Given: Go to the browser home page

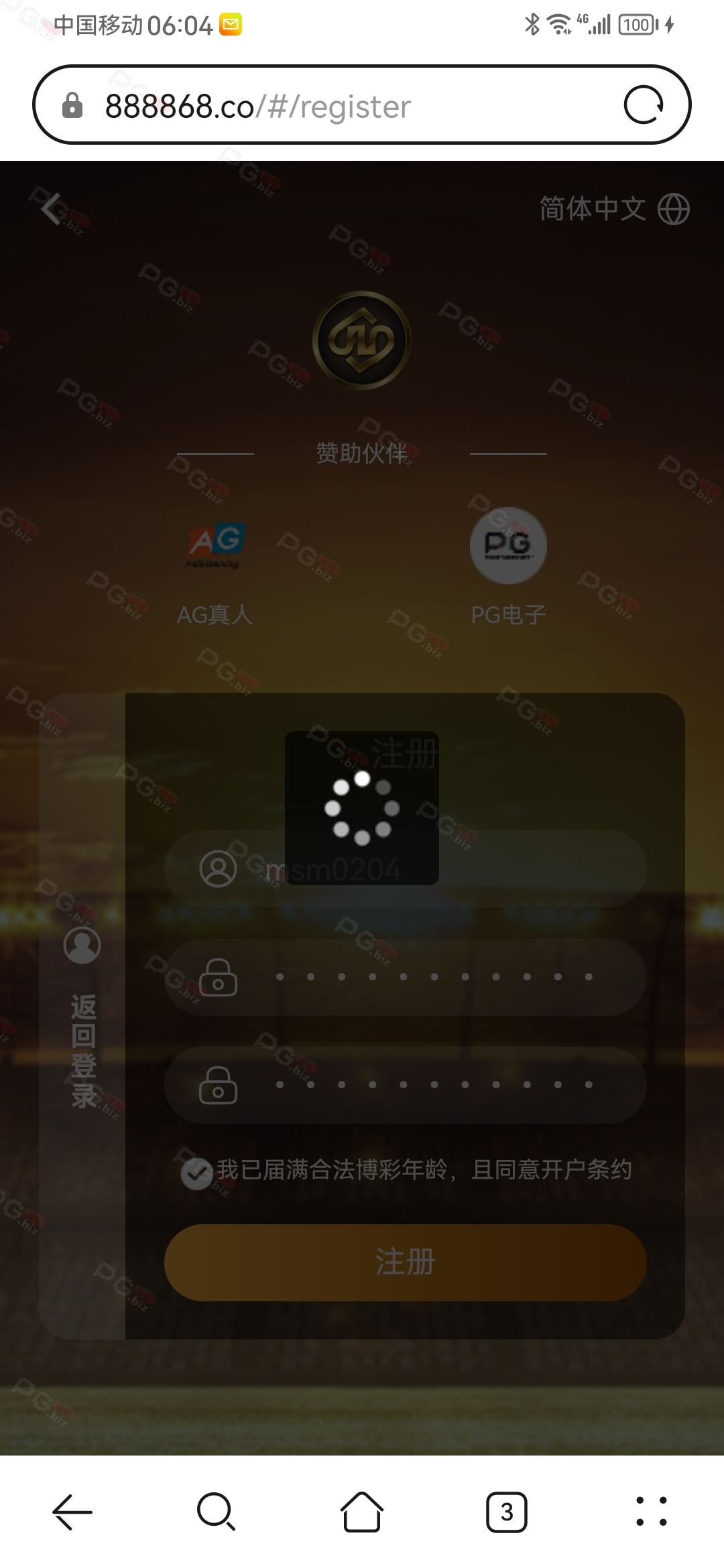Looking at the screenshot, I should click(x=362, y=1512).
